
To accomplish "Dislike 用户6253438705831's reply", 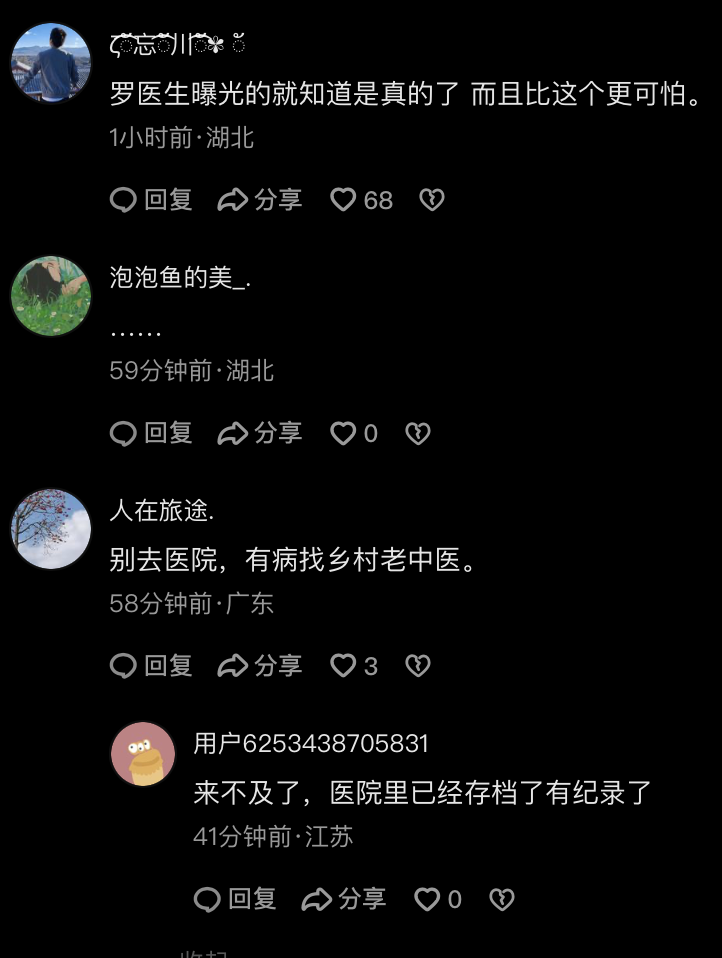I will point(501,899).
